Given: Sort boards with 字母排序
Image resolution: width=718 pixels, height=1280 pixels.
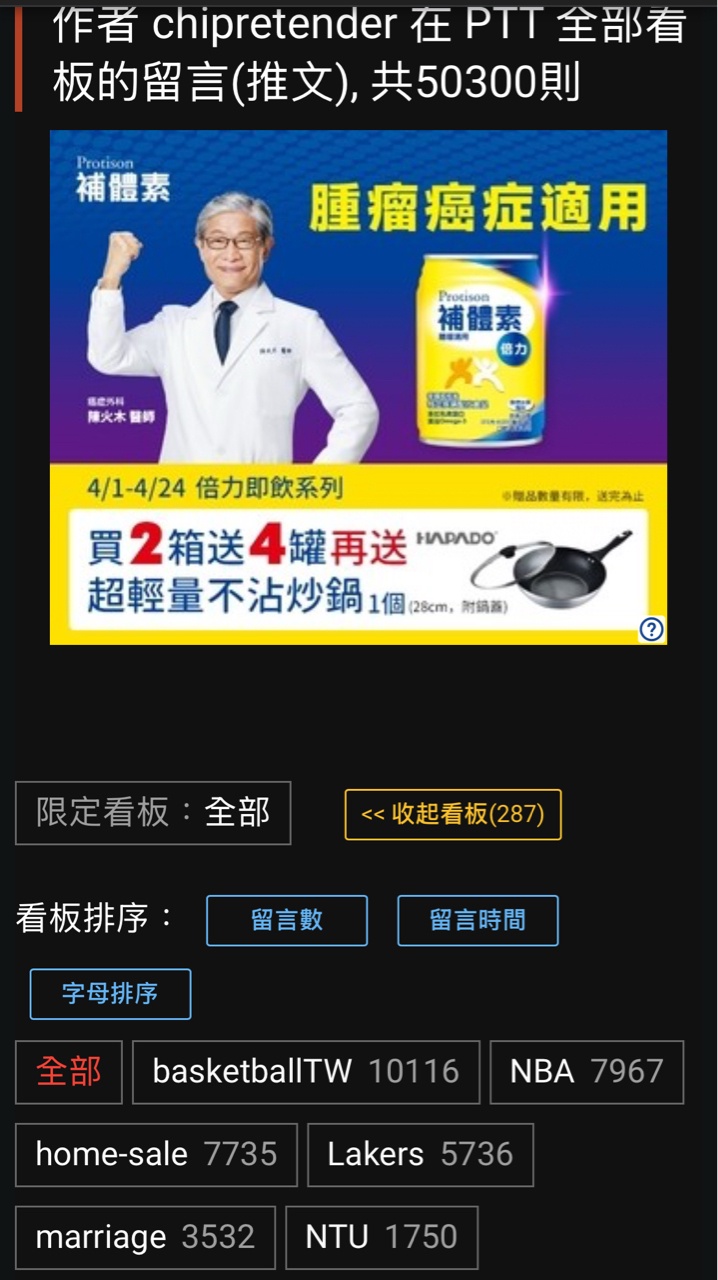Looking at the screenshot, I should point(110,994).
